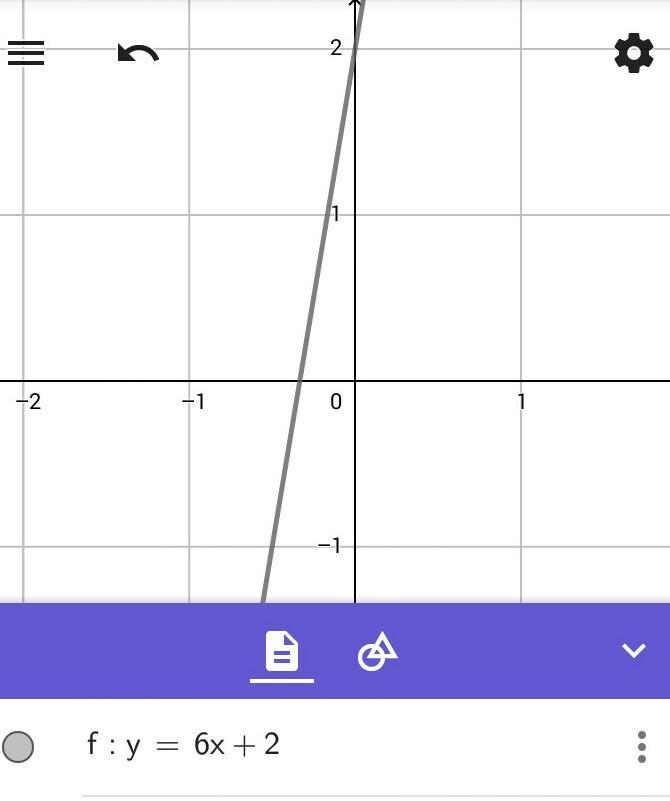Collapse the panel with the down chevron
Image resolution: width=670 pixels, height=801 pixels.
pos(633,651)
